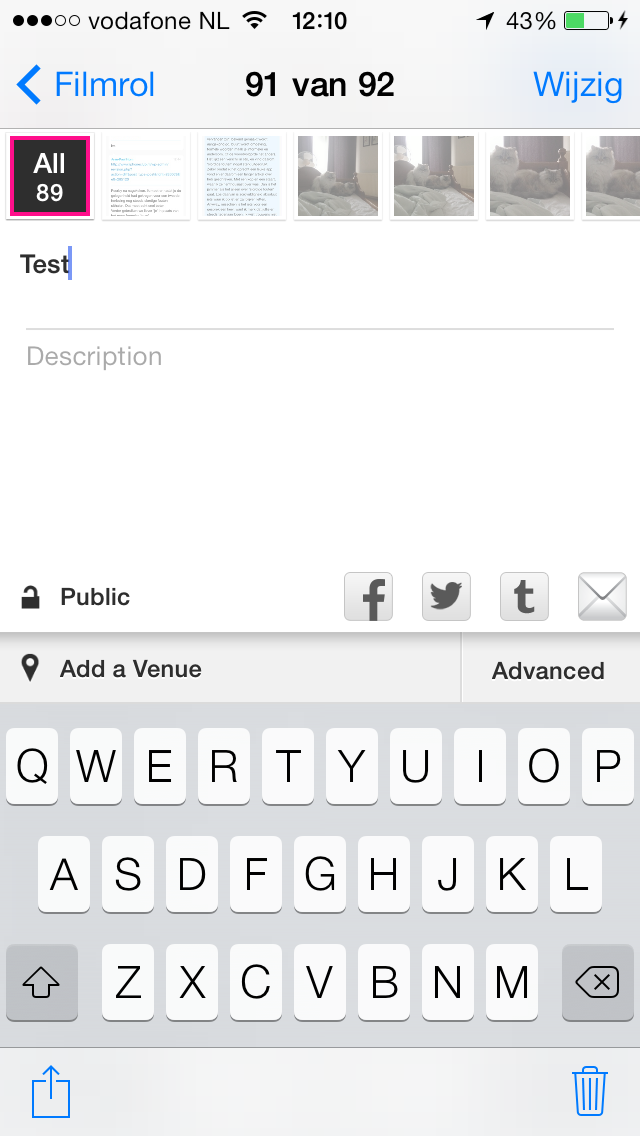Open the Advanced options
The image size is (640, 1136).
click(x=549, y=670)
